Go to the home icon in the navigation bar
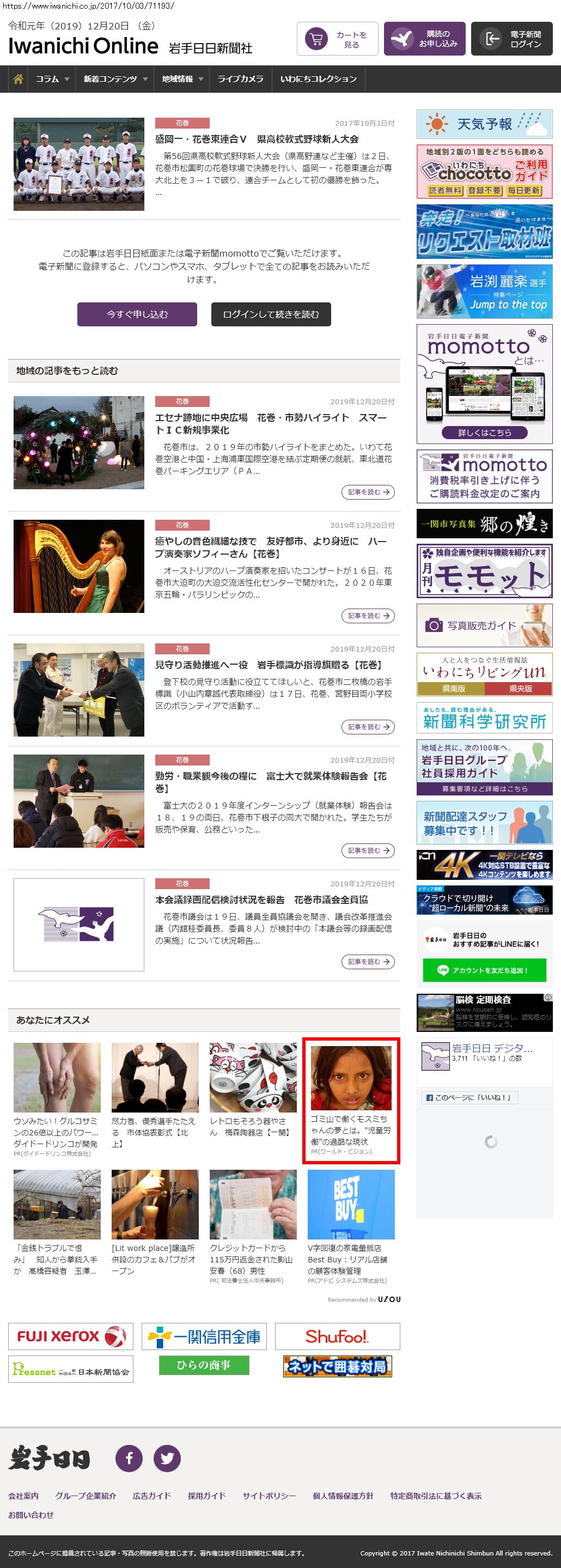Viewport: 561px width, 1568px height. pos(19,79)
